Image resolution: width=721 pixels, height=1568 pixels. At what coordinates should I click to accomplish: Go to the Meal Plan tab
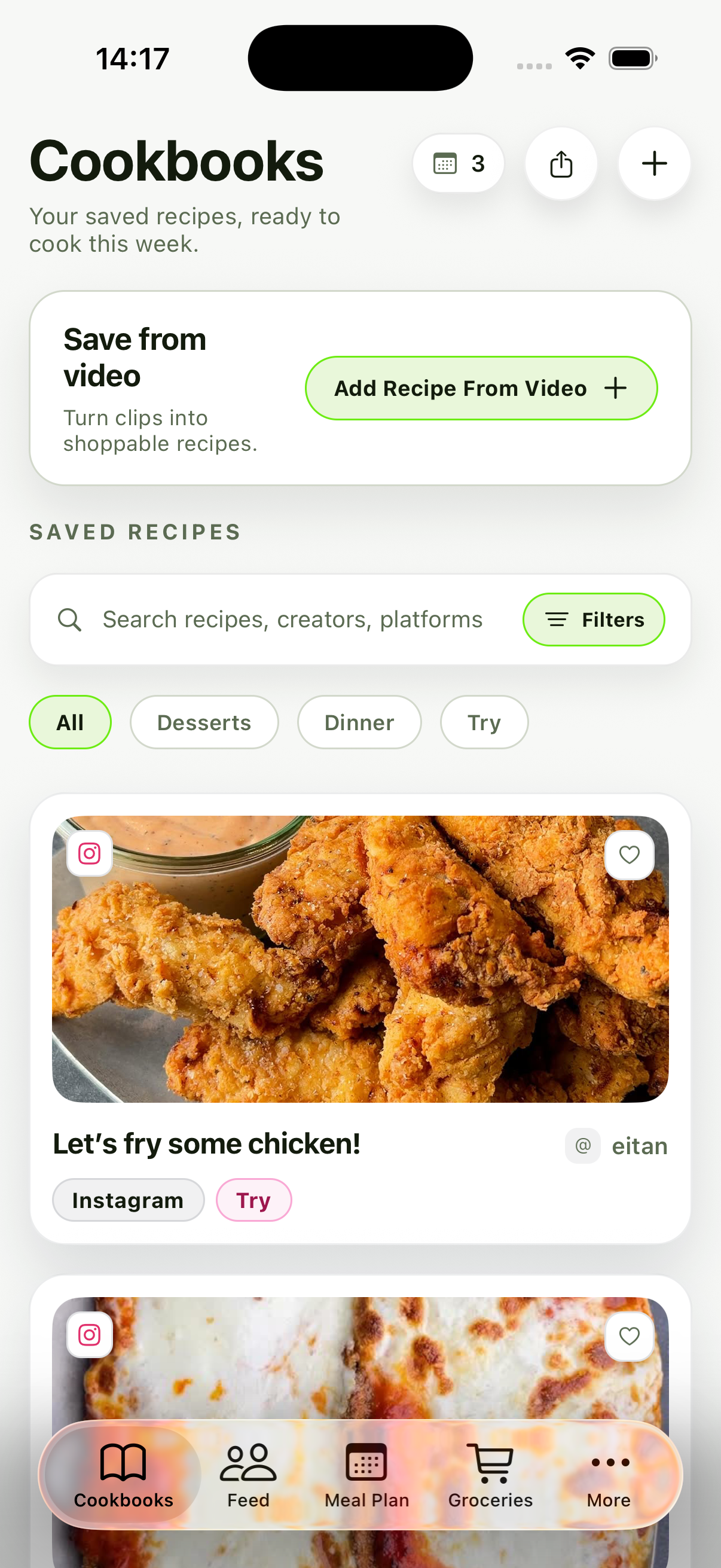[366, 1475]
